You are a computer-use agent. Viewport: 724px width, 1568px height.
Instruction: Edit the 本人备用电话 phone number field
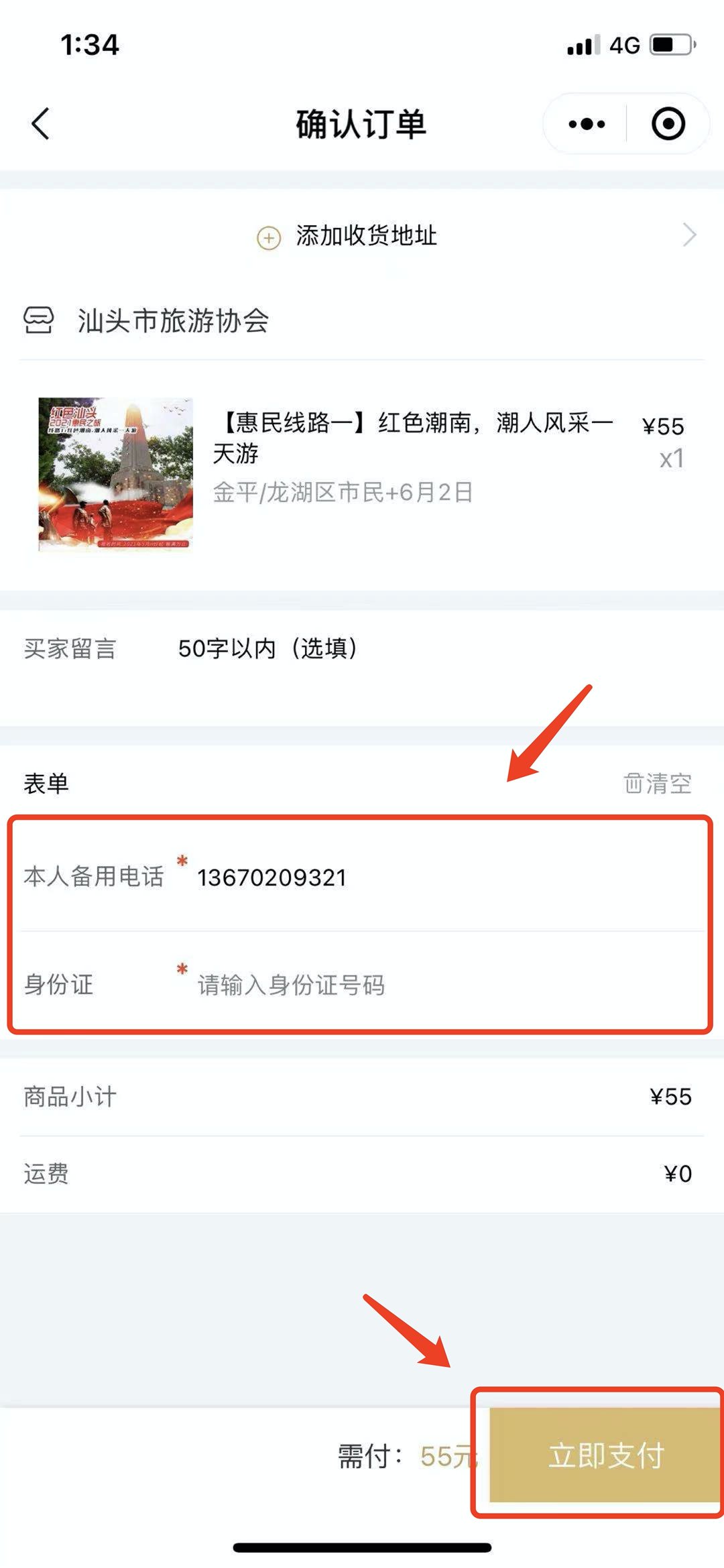[442, 878]
